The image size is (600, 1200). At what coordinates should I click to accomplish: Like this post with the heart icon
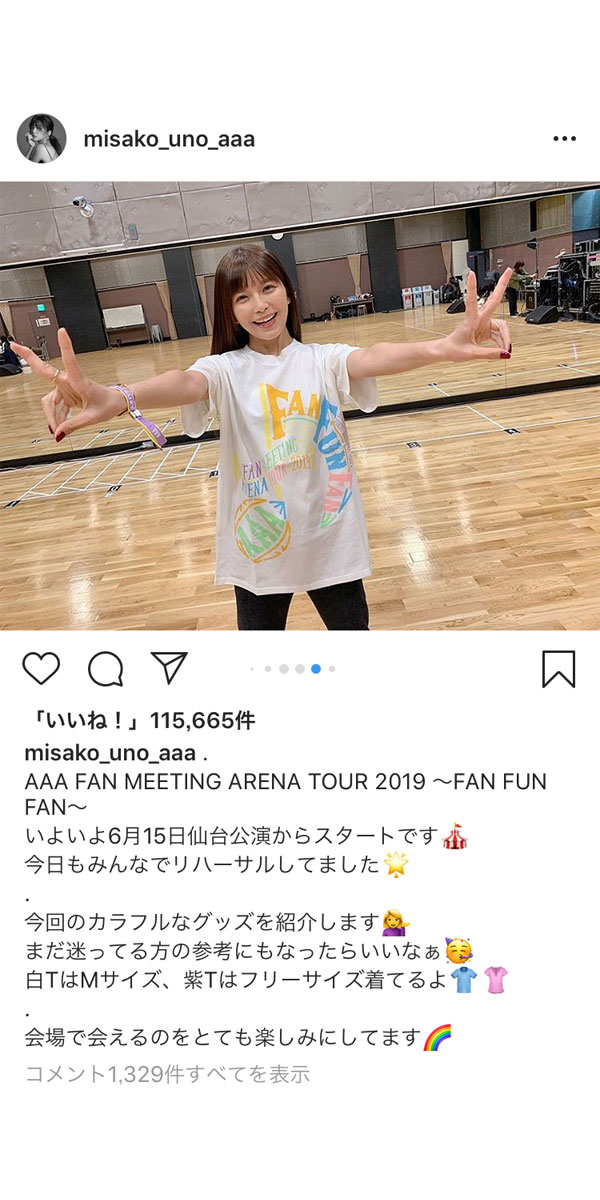(x=41, y=668)
